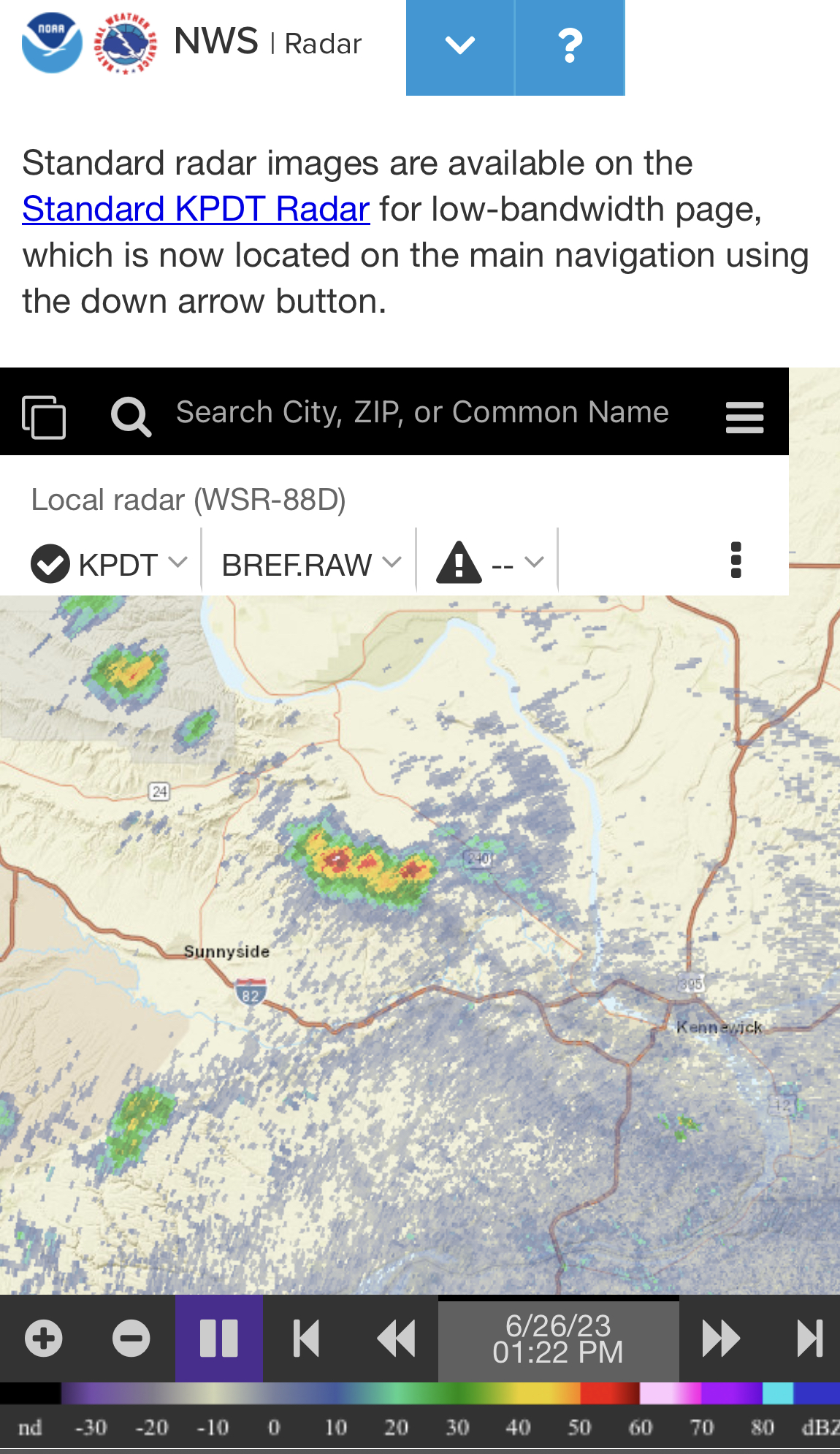840x1454 pixels.
Task: Zoom out on the radar map
Action: pyautogui.click(x=131, y=1339)
